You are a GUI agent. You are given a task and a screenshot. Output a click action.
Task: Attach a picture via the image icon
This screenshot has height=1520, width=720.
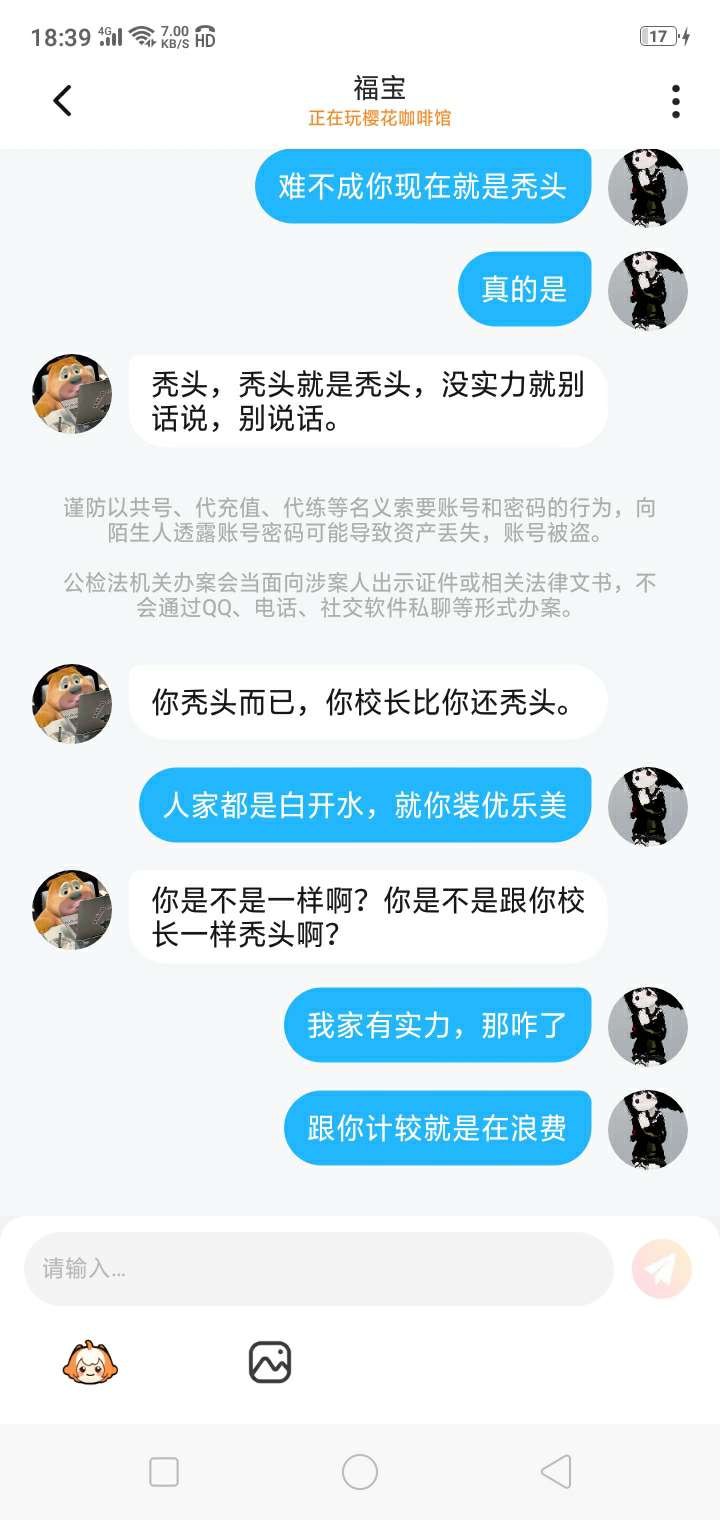tap(270, 1362)
